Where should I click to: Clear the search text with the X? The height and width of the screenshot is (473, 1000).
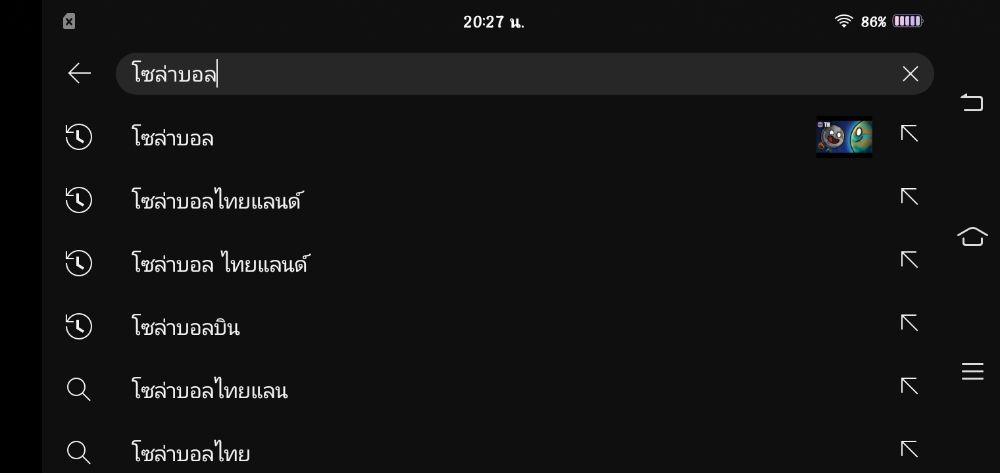click(x=910, y=73)
